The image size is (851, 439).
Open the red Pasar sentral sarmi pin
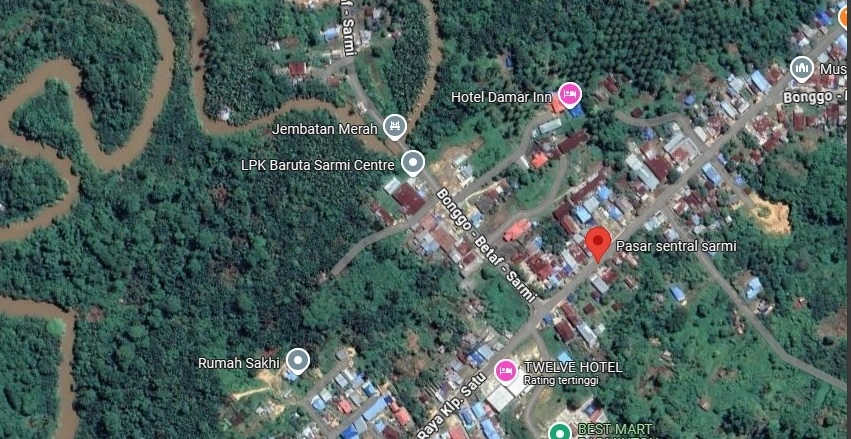(598, 243)
